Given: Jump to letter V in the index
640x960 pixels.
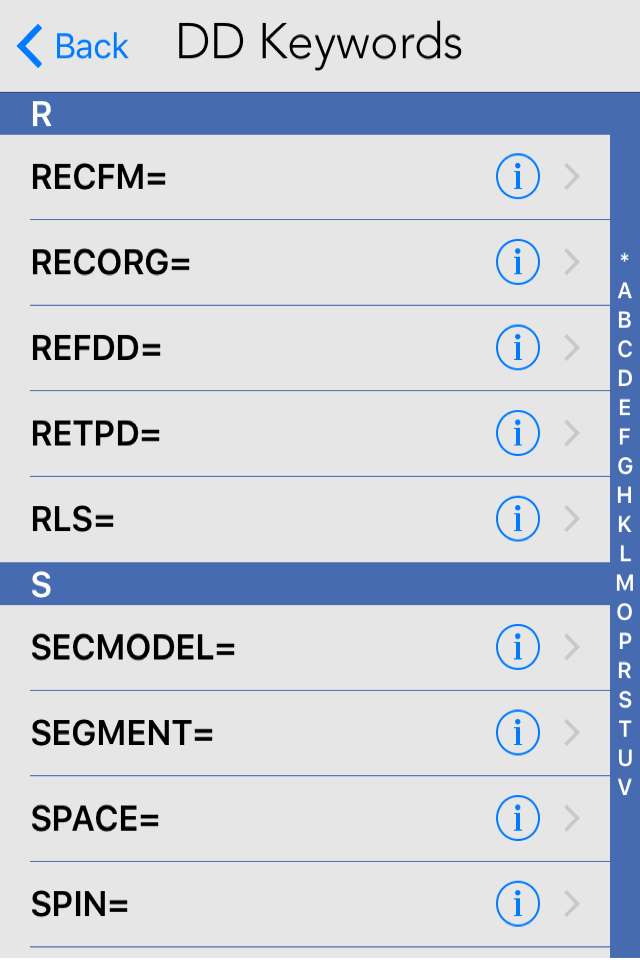Looking at the screenshot, I should click(x=625, y=787).
